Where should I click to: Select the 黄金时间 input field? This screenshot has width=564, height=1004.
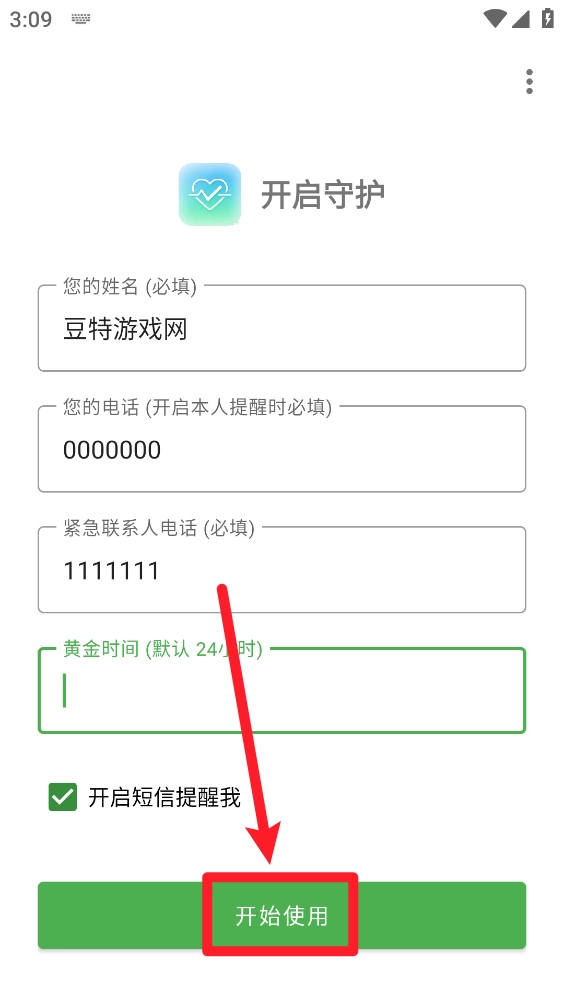pos(282,690)
